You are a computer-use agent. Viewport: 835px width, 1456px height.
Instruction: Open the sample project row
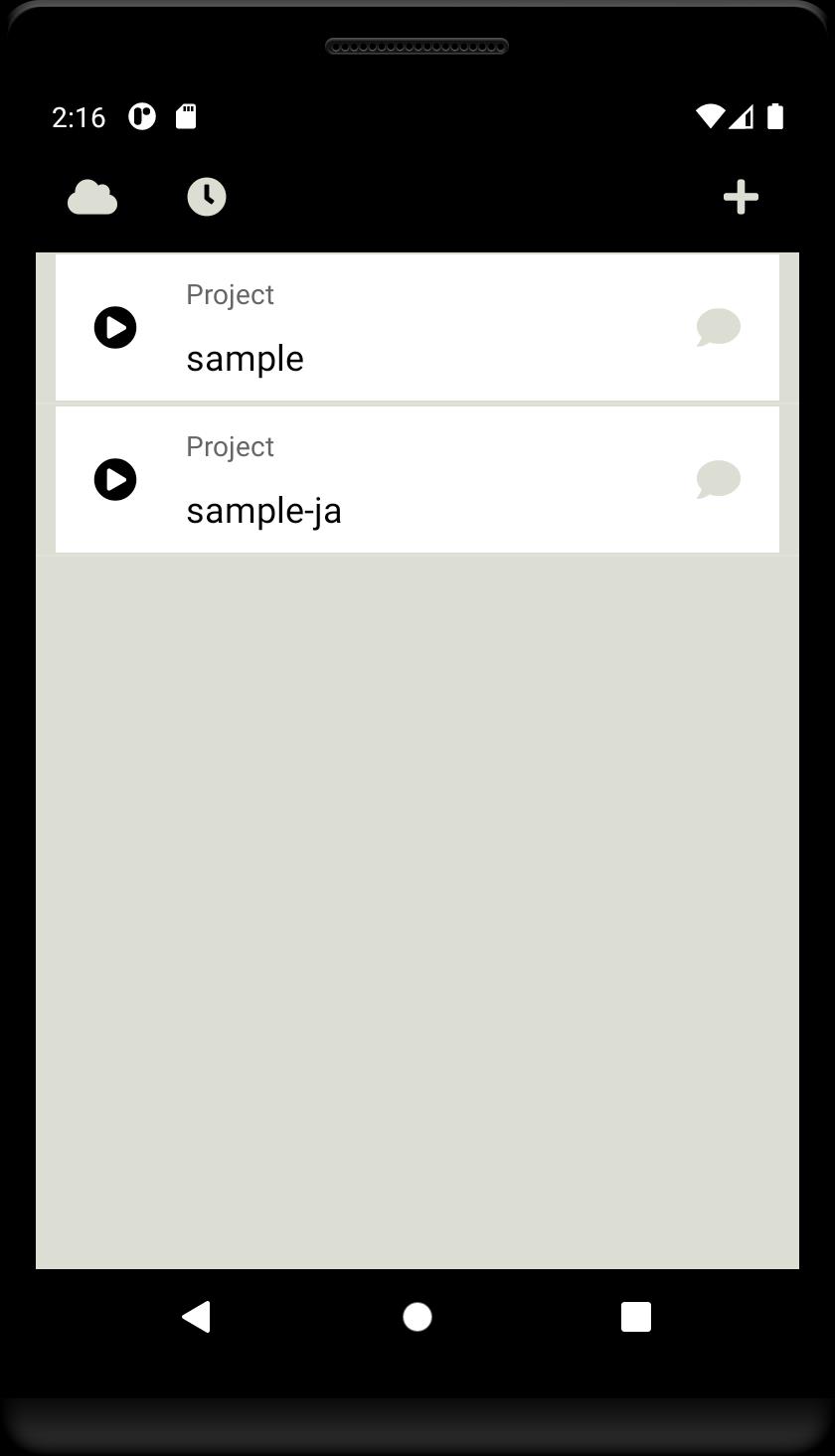point(417,327)
